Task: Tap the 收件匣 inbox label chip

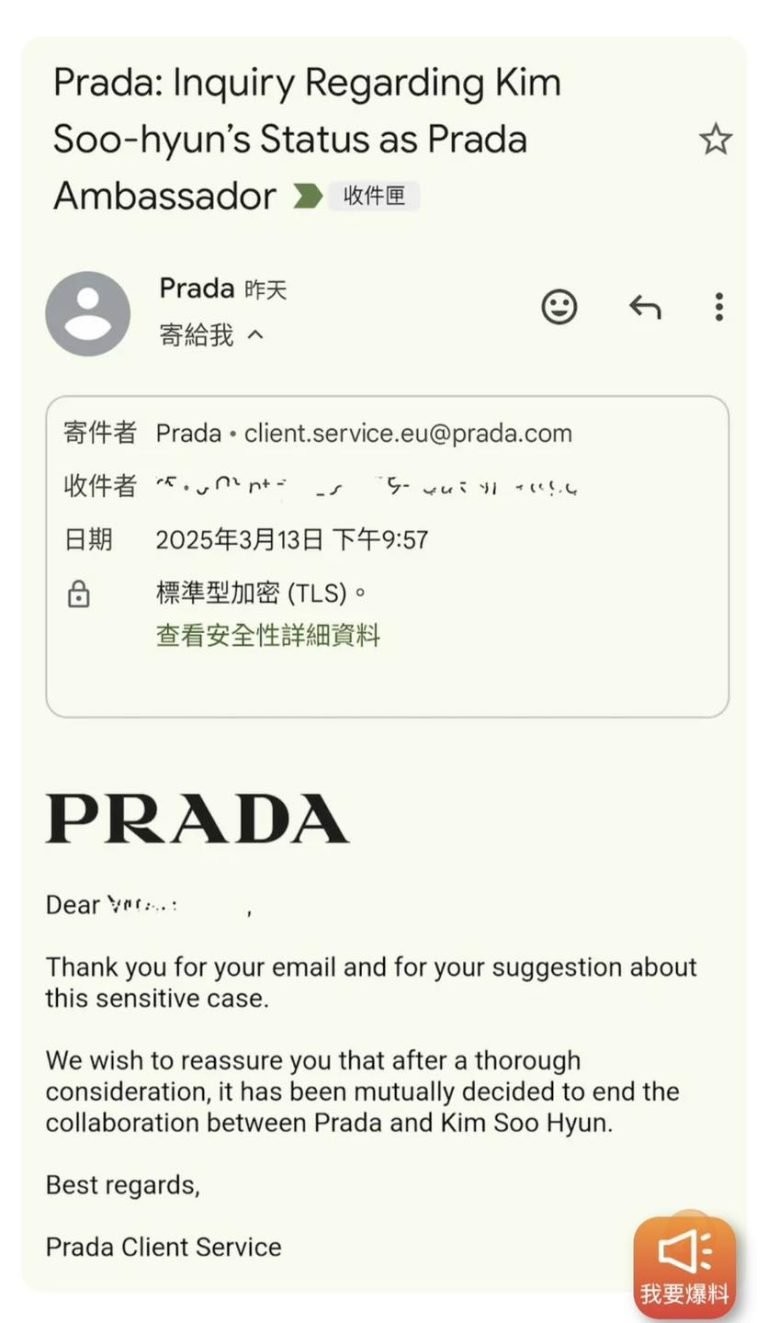Action: [x=374, y=196]
